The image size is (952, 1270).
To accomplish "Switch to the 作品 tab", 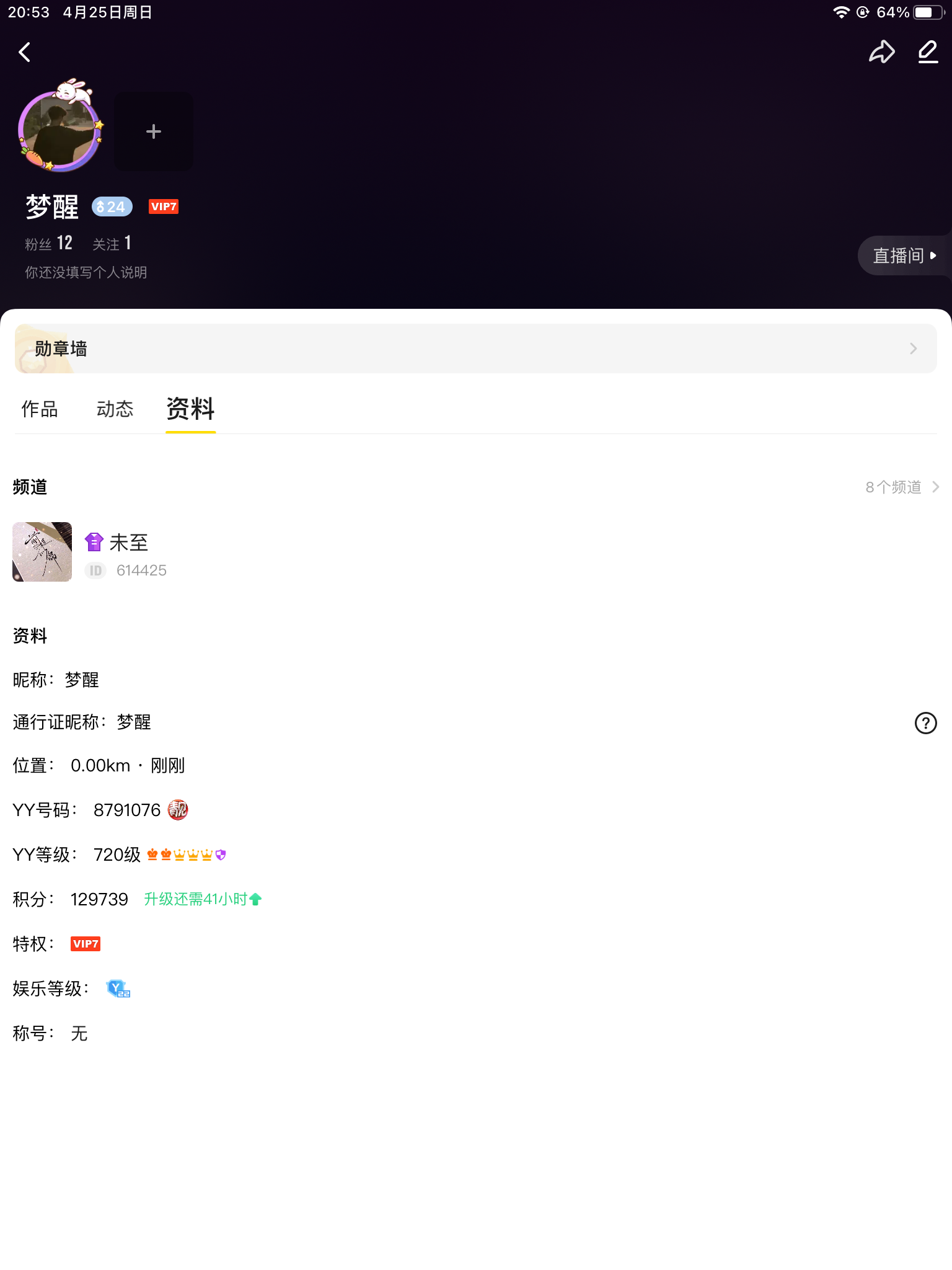I will pyautogui.click(x=40, y=409).
